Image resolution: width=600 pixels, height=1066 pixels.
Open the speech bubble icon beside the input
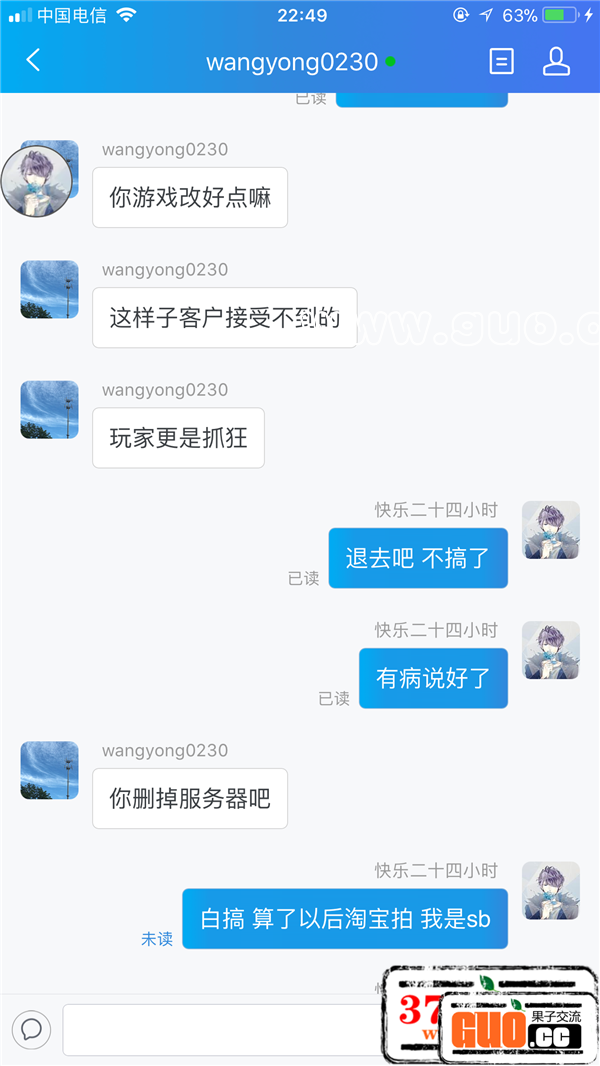(31, 1029)
